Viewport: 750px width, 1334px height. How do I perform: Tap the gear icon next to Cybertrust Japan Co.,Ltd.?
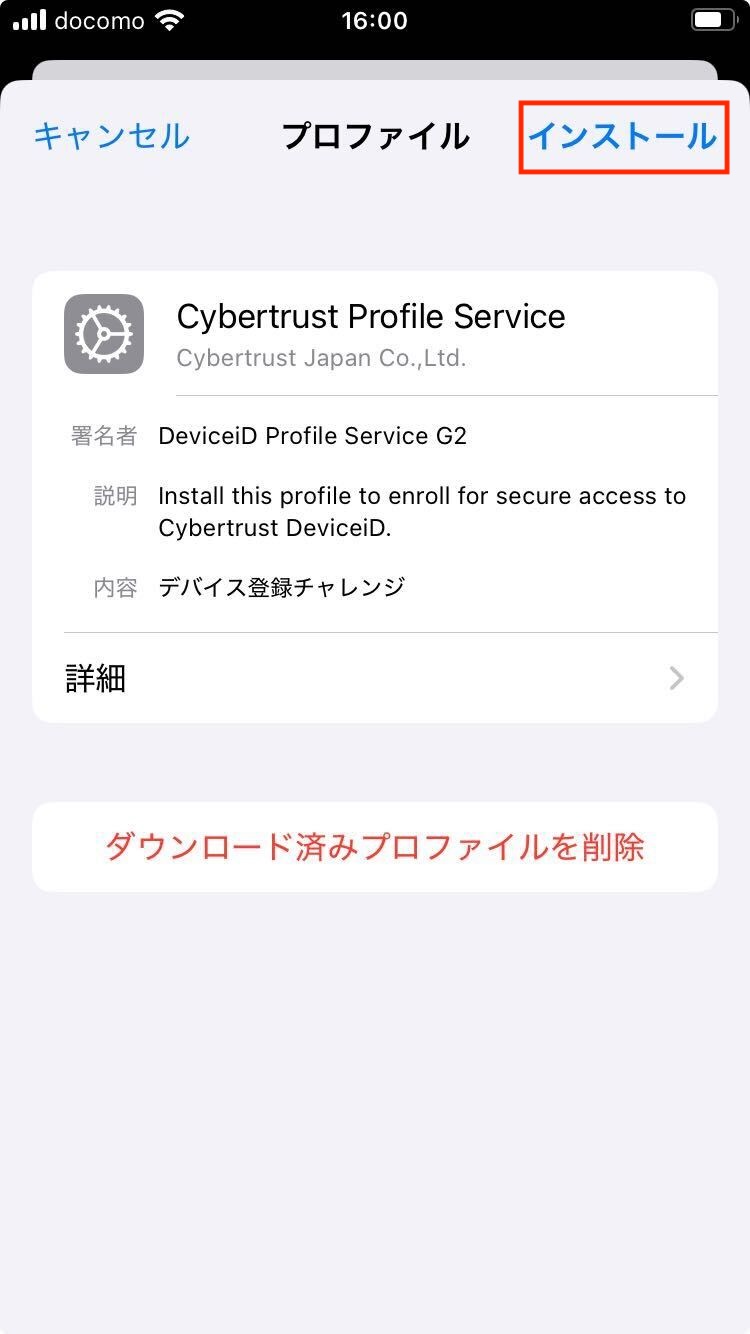[x=103, y=333]
